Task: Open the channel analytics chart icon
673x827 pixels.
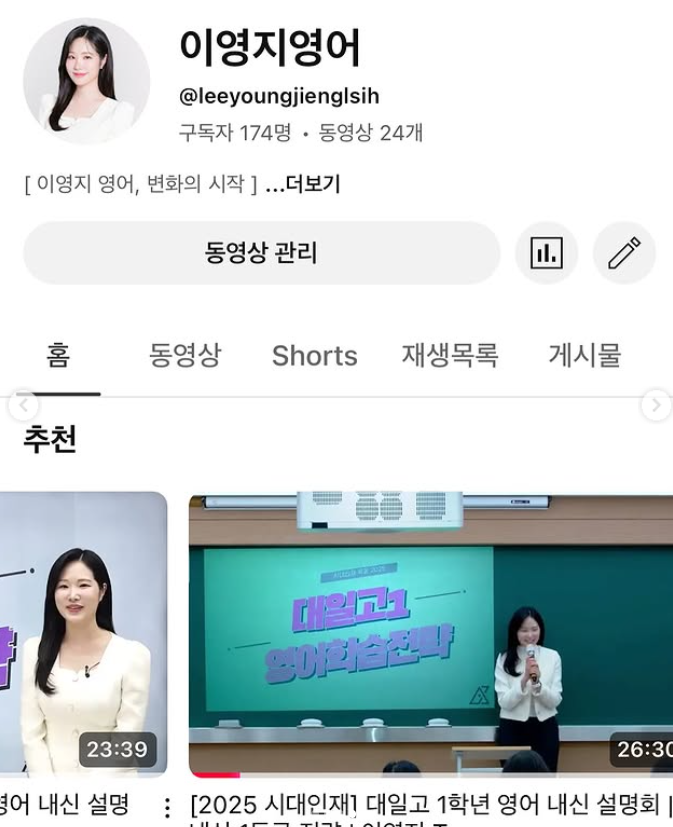Action: pyautogui.click(x=546, y=253)
